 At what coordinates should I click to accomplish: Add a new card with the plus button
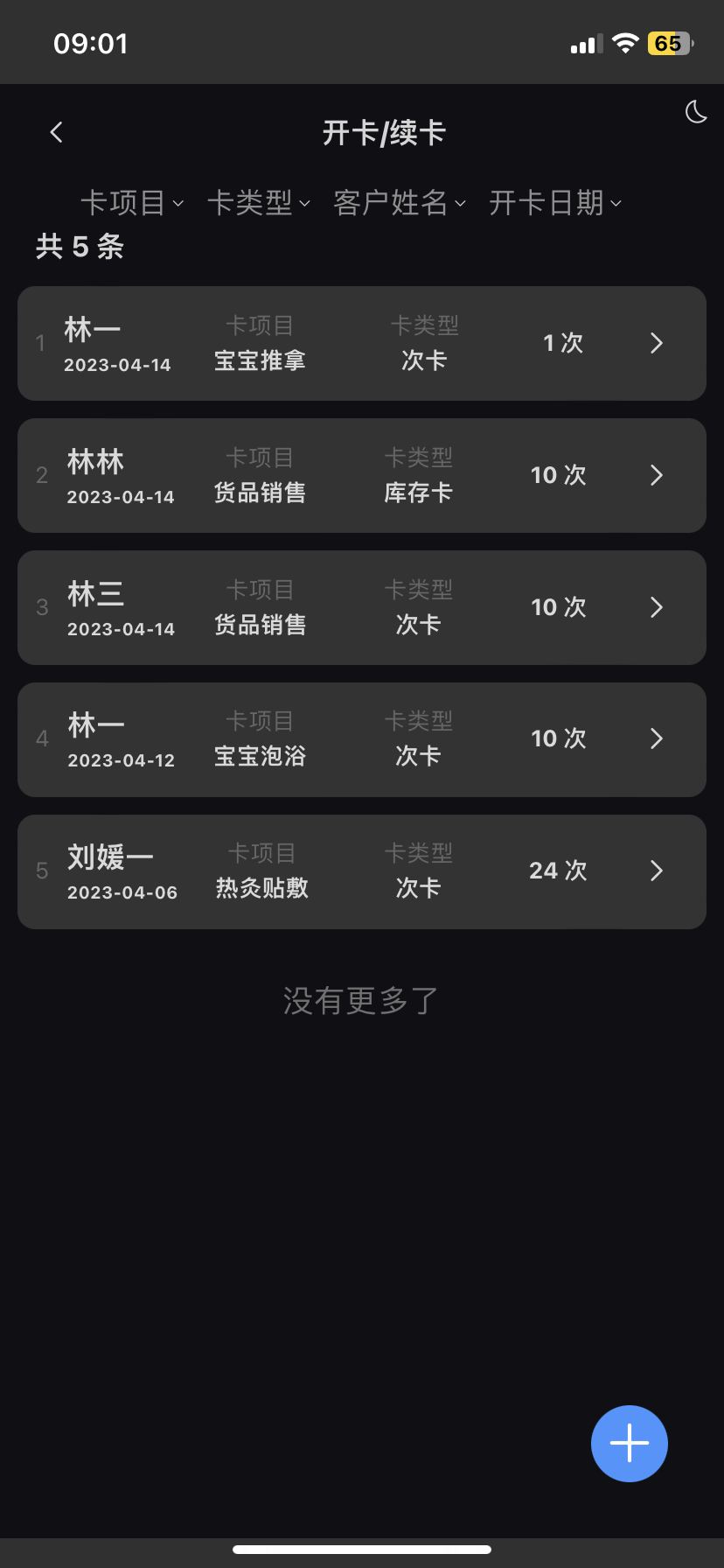point(630,1444)
